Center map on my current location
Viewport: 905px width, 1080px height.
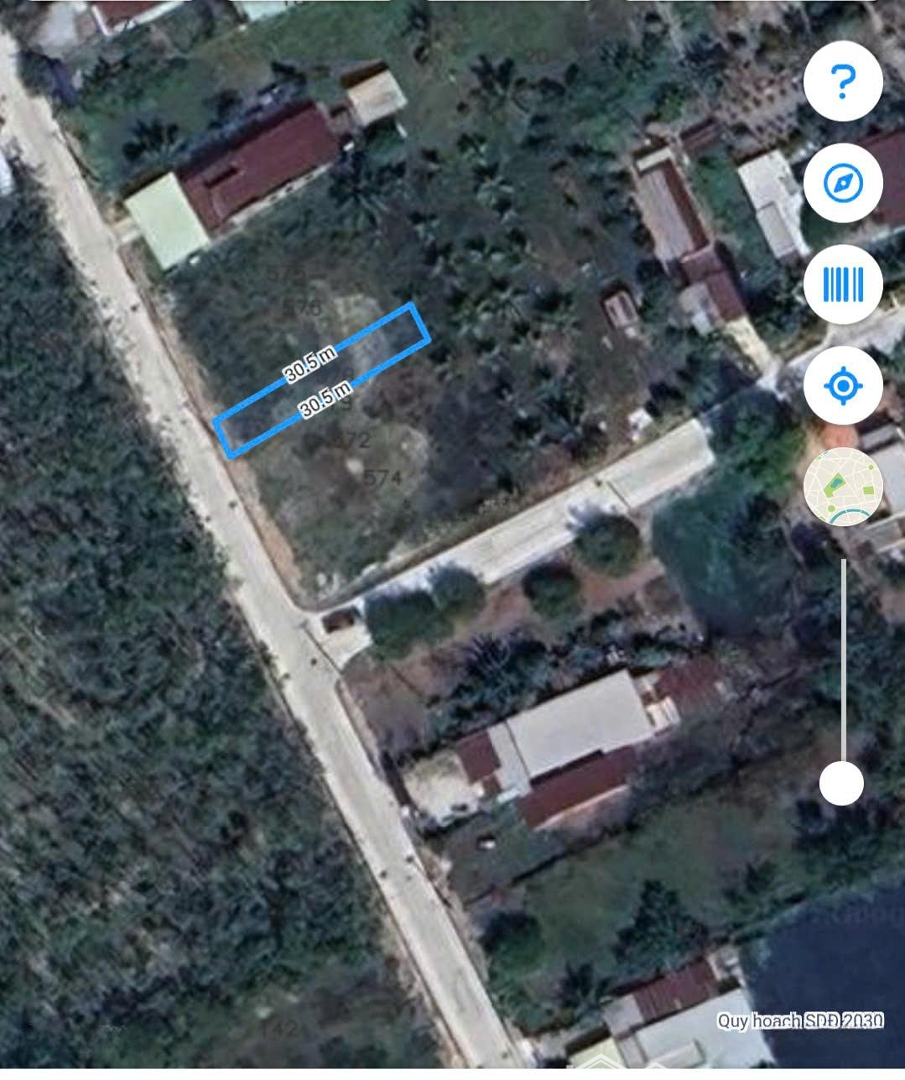[x=842, y=385]
